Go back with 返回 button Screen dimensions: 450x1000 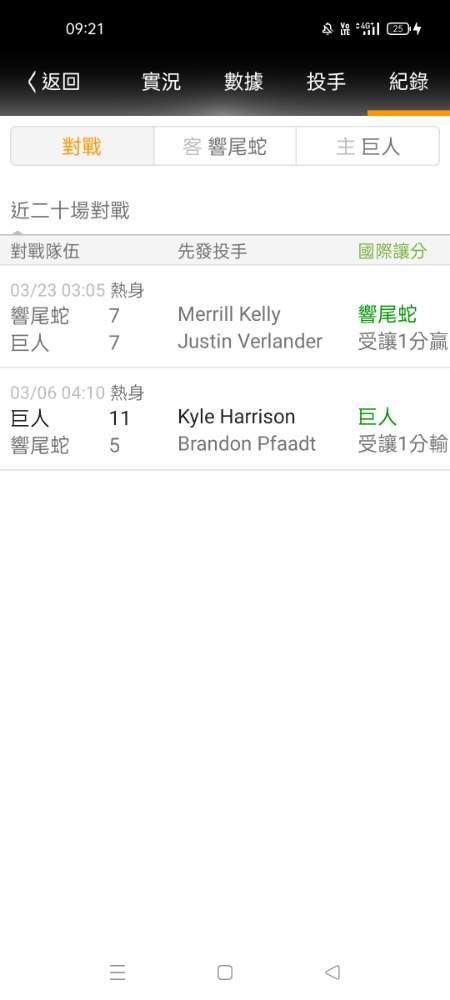click(x=54, y=82)
